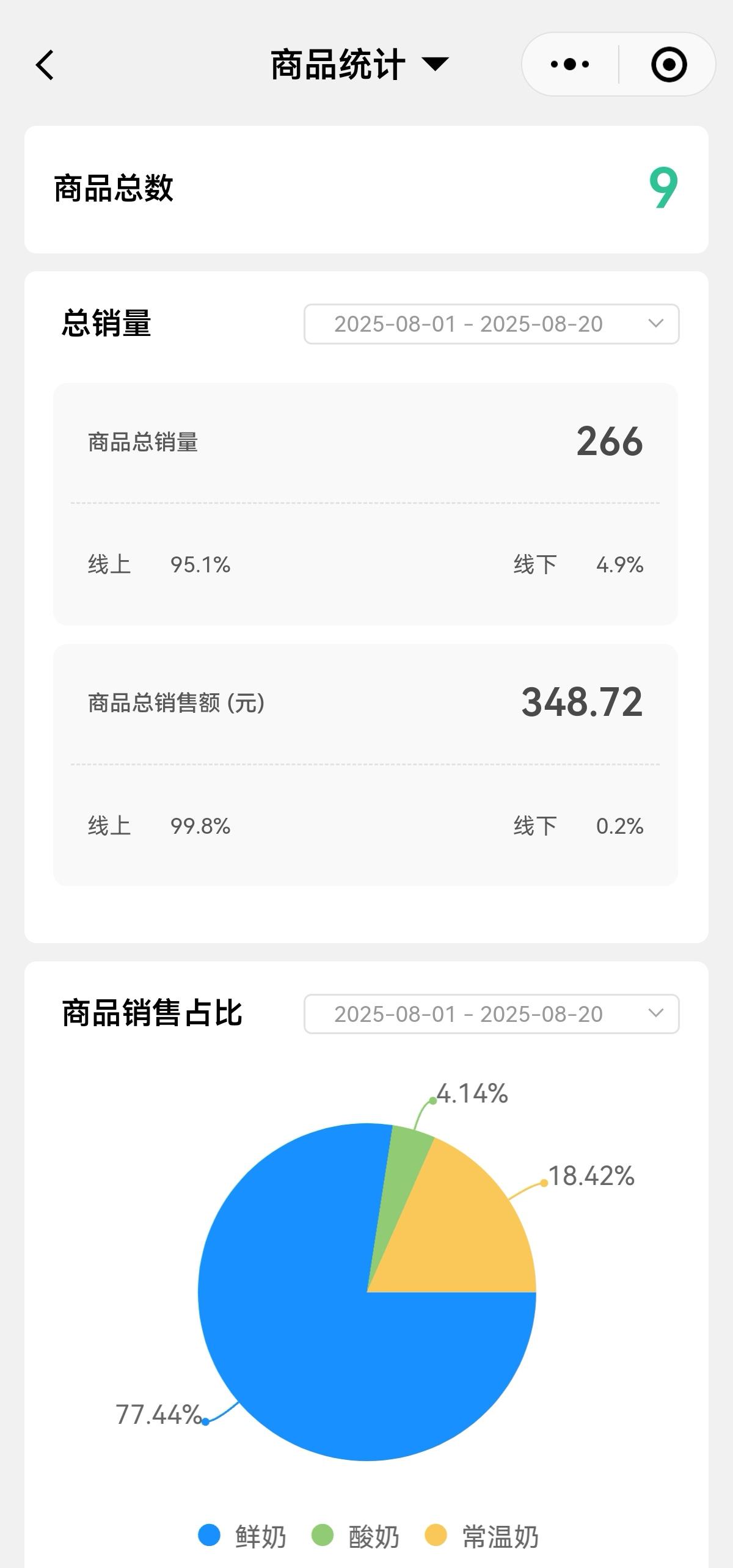Toggle the 鲜奶 legend item

coord(243,1536)
